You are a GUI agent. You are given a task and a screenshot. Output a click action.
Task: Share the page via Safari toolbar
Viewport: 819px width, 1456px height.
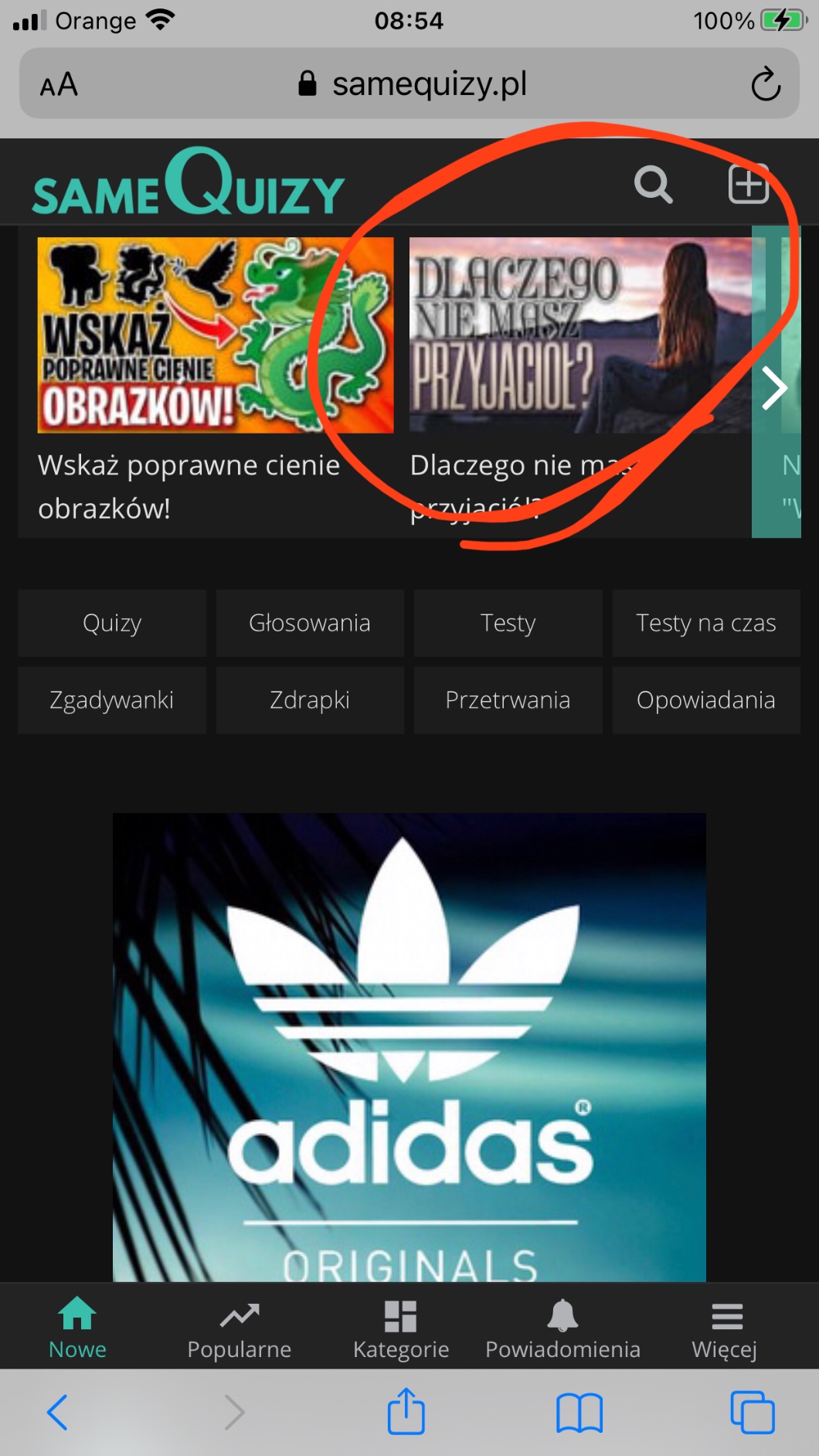click(406, 1411)
